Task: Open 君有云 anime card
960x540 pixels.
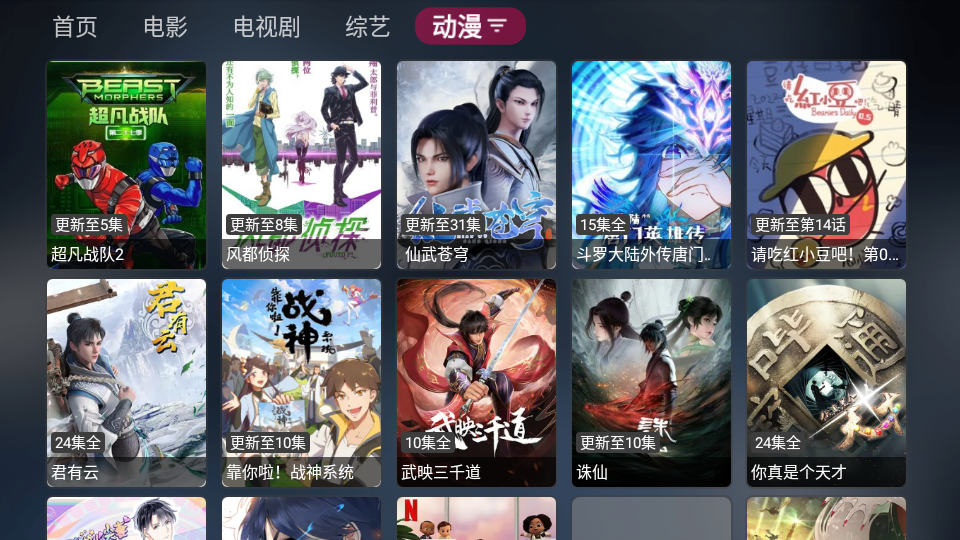Action: 126,383
